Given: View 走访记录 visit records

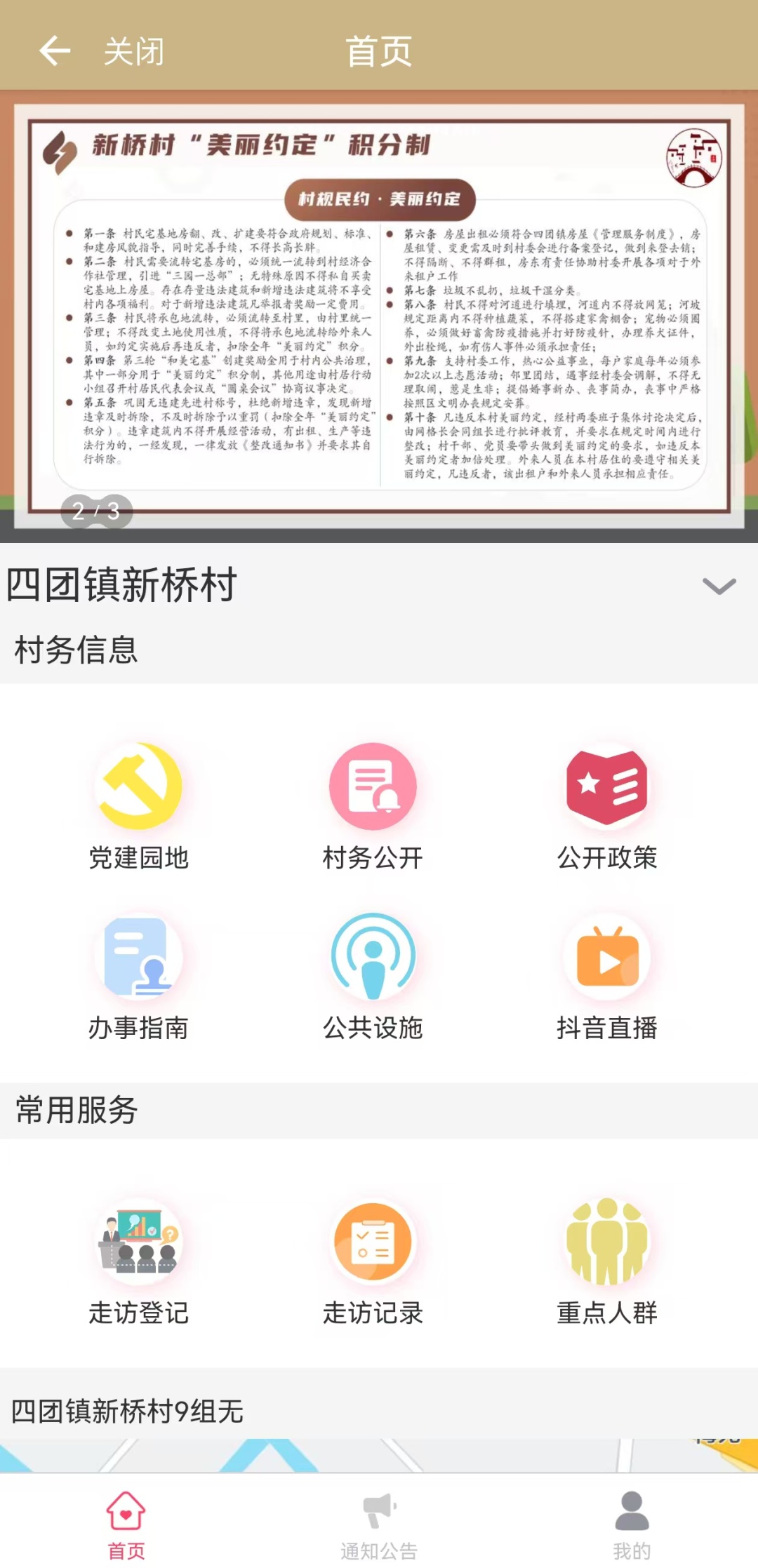Looking at the screenshot, I should [x=373, y=1261].
